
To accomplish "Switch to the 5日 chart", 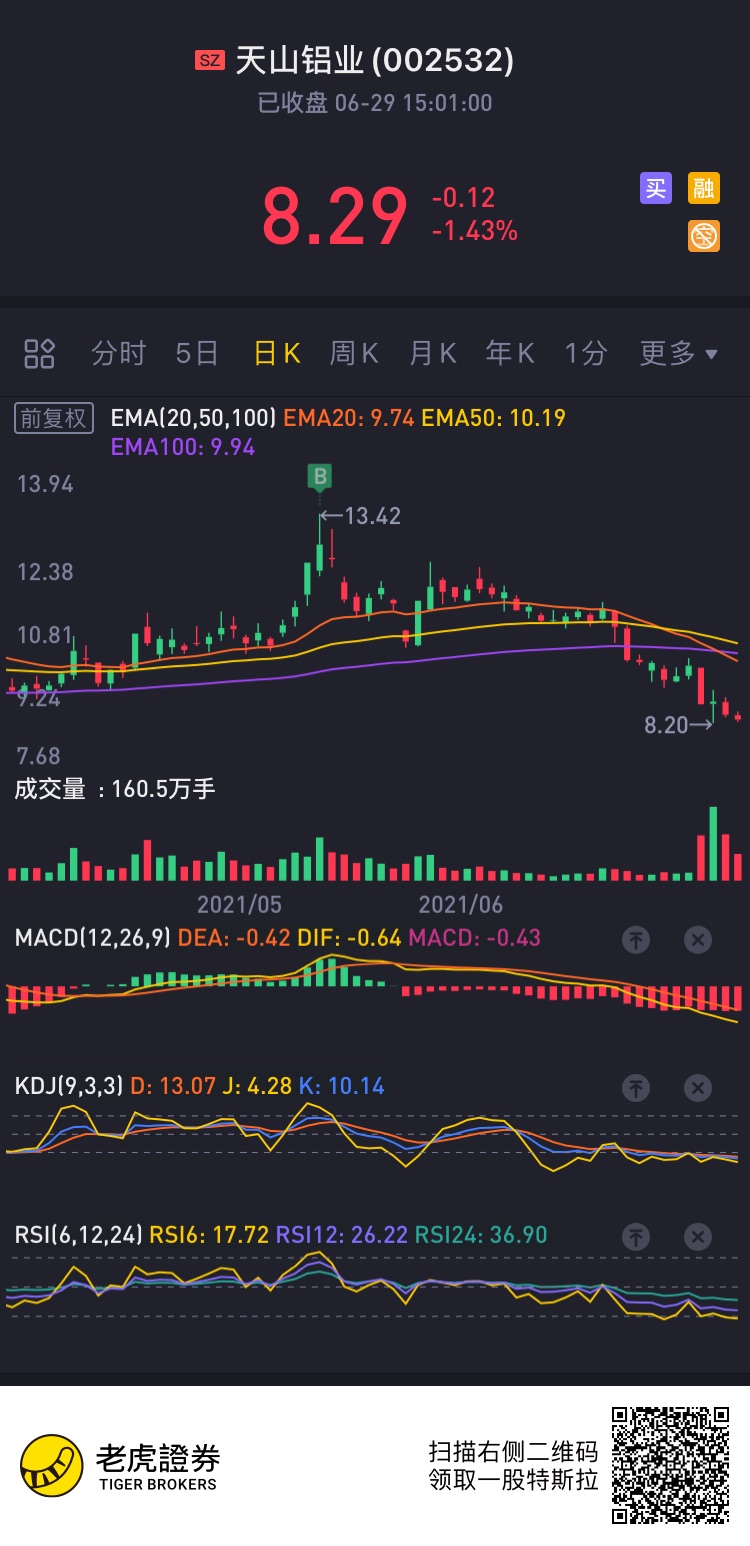I will coord(196,353).
